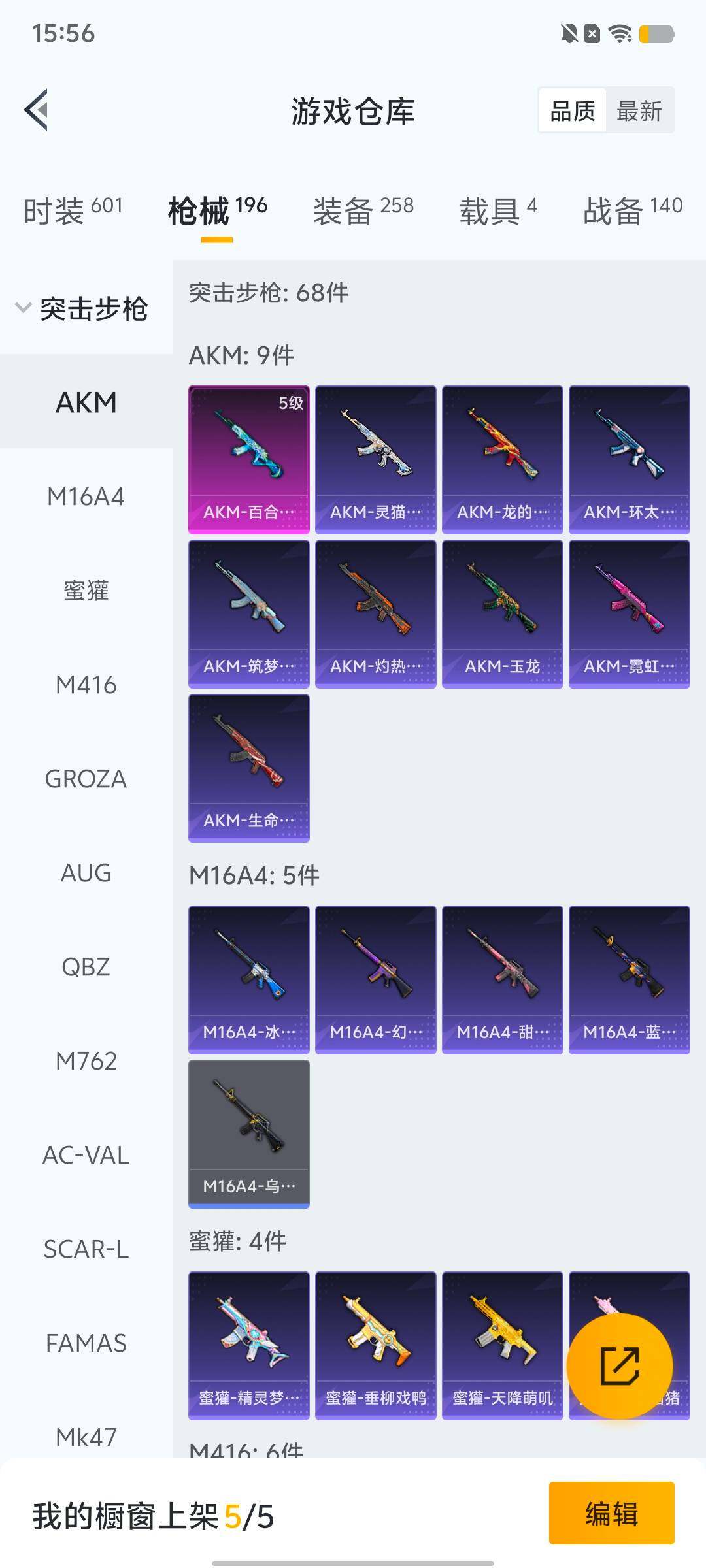The height and width of the screenshot is (1568, 706).
Task: Tap the 编辑 button
Action: click(611, 1514)
